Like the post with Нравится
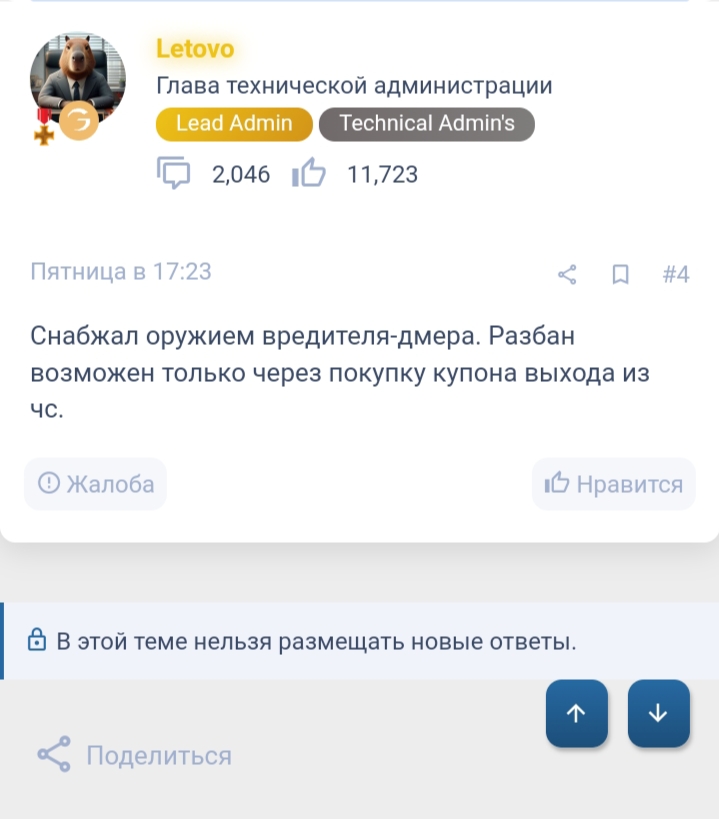 pos(613,484)
